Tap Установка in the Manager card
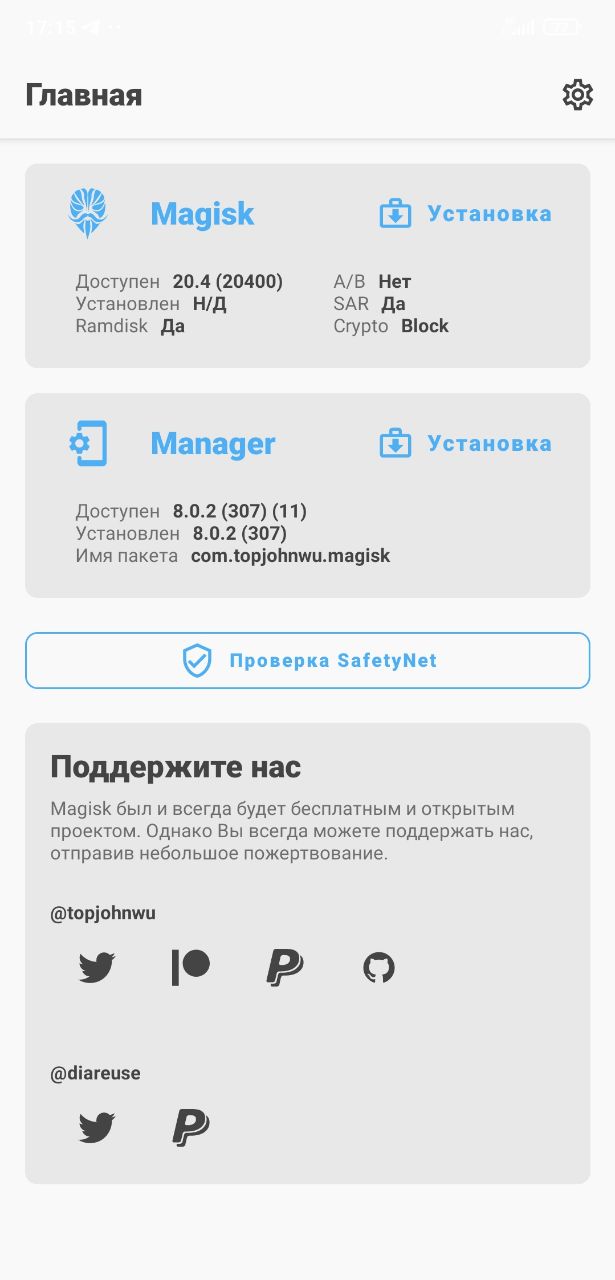The width and height of the screenshot is (615, 1280). point(466,444)
